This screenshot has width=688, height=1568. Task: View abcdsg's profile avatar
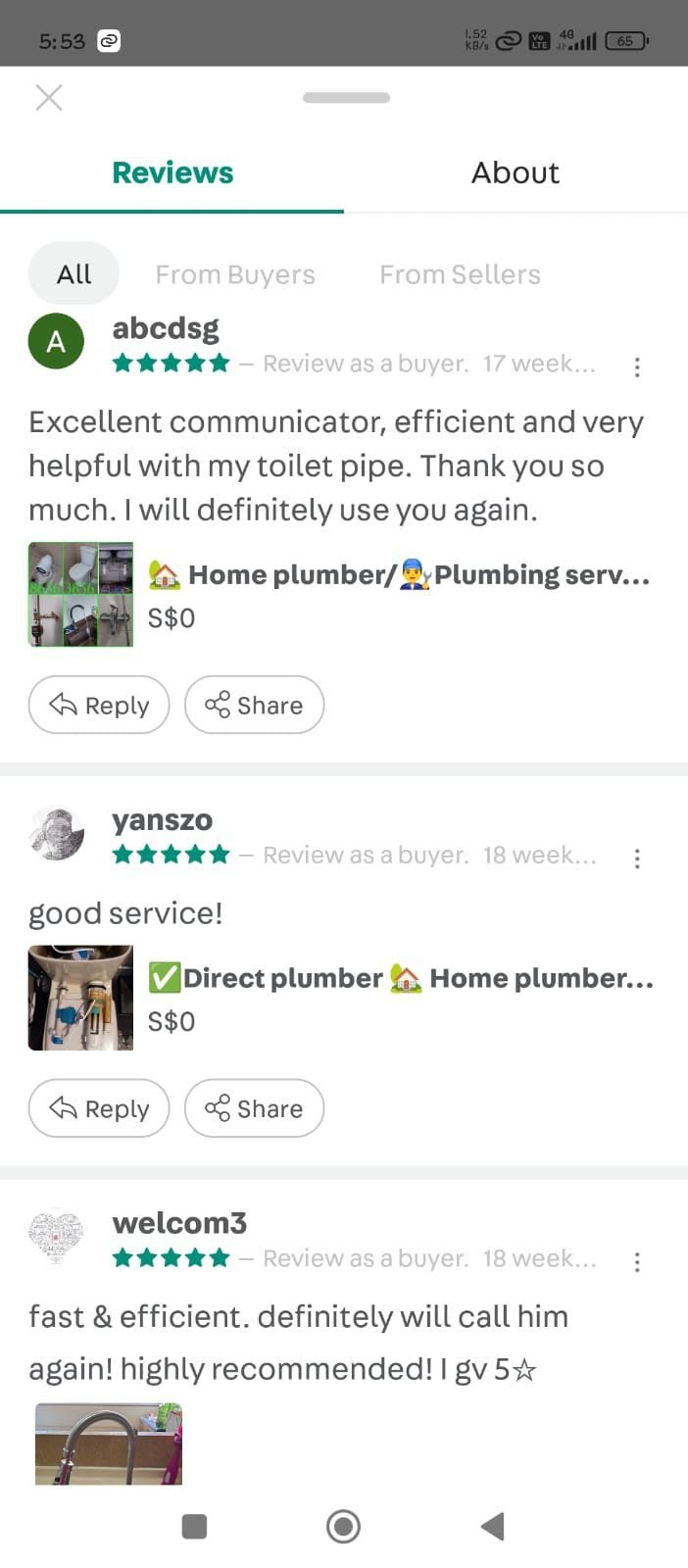point(56,341)
